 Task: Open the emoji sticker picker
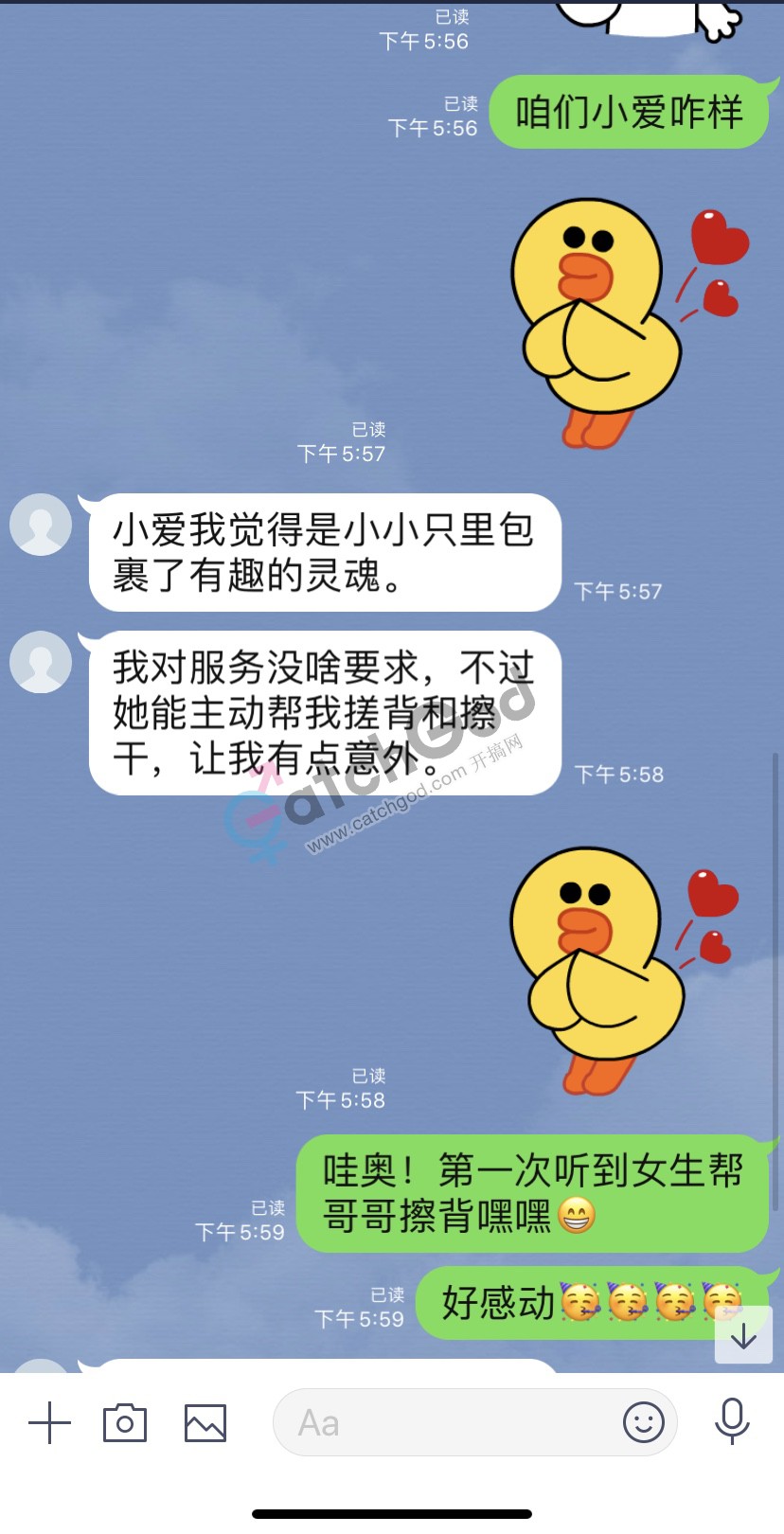tap(644, 1422)
